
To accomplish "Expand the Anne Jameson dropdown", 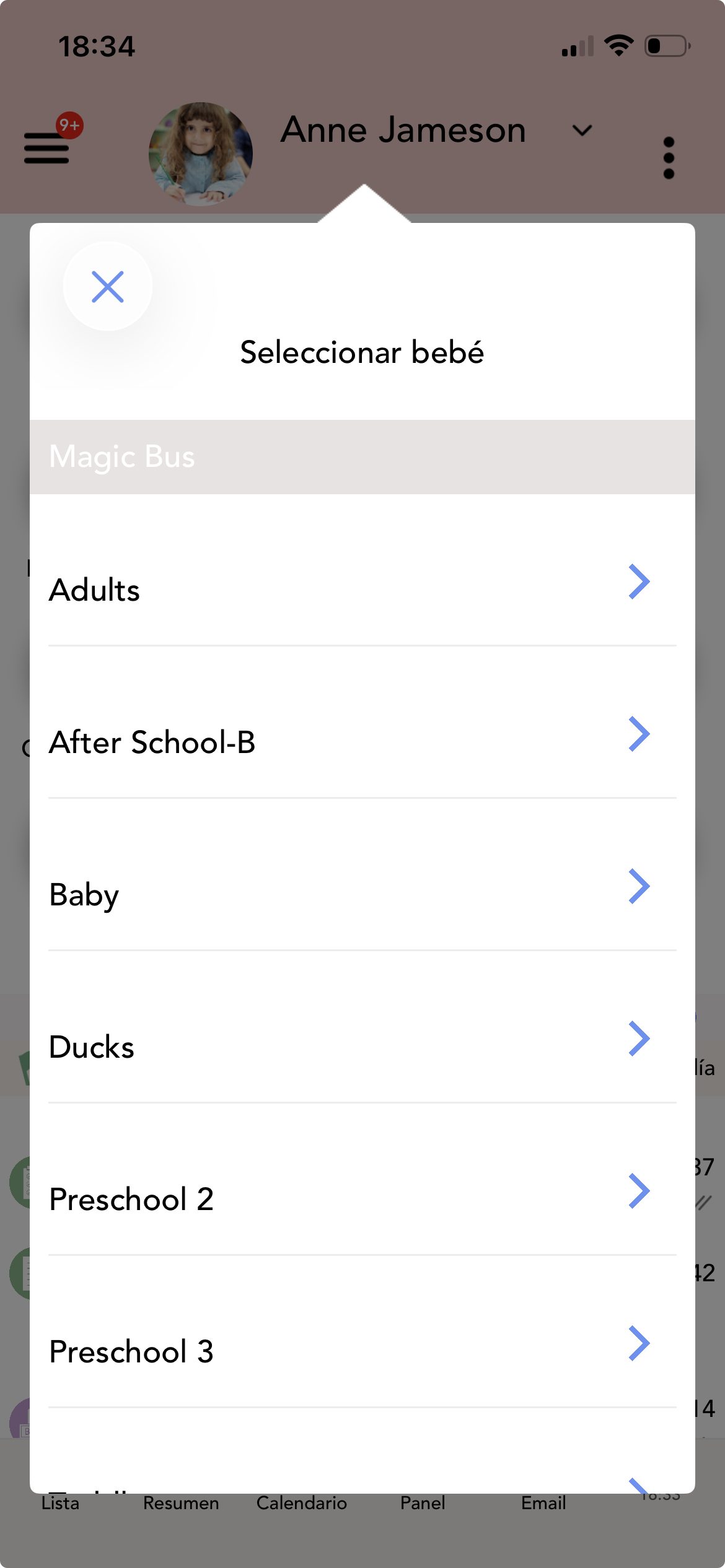I will click(x=582, y=131).
